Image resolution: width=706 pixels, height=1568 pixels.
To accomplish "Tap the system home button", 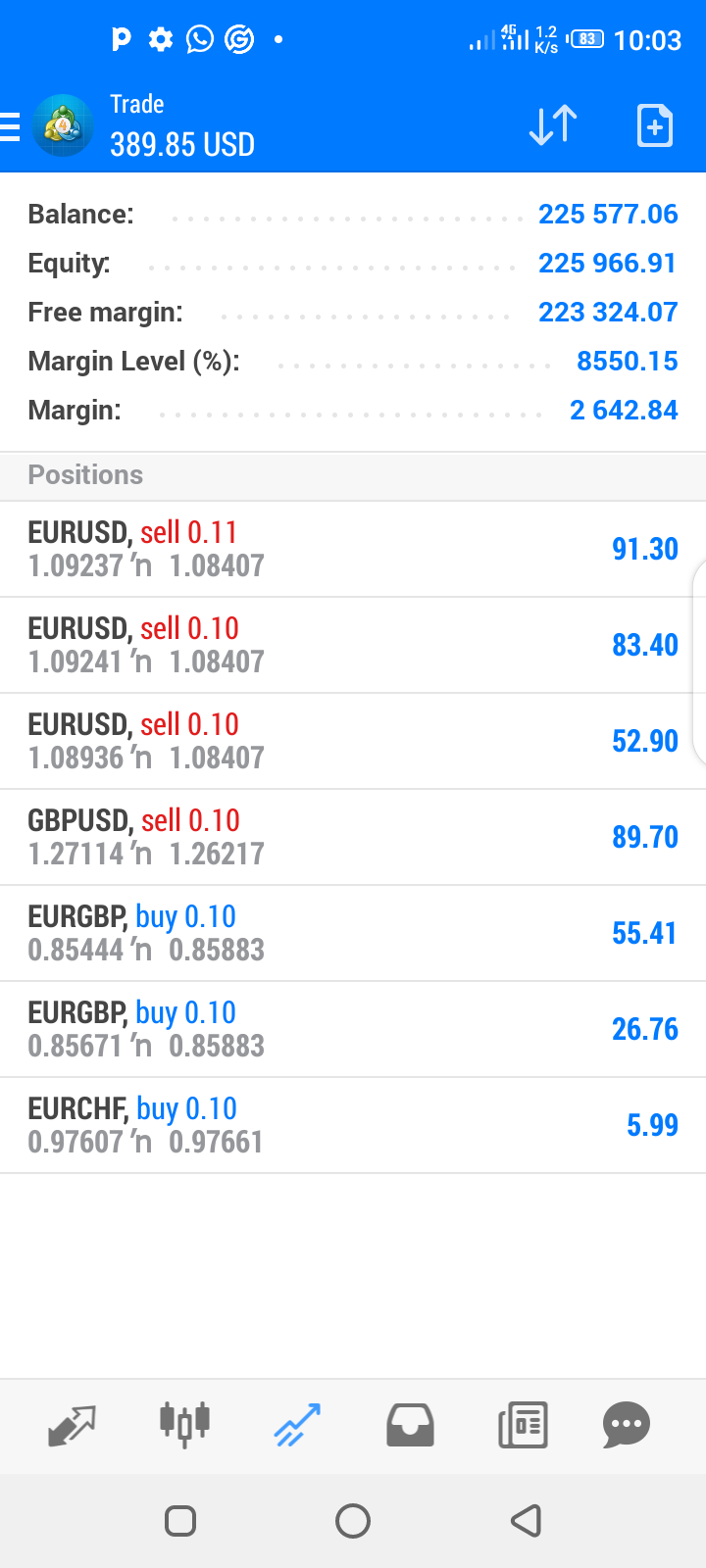I will [353, 1521].
